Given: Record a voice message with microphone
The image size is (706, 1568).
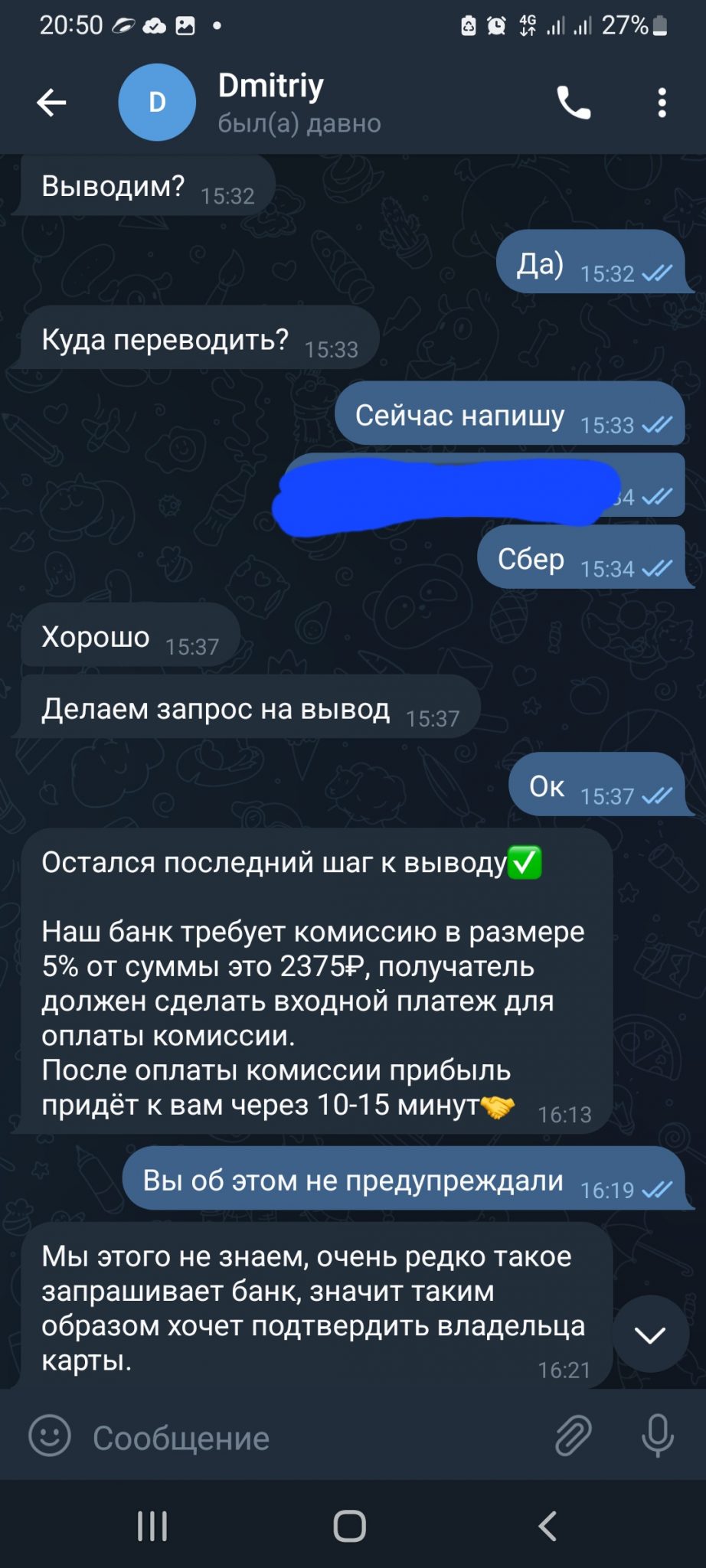Looking at the screenshot, I should [658, 1436].
